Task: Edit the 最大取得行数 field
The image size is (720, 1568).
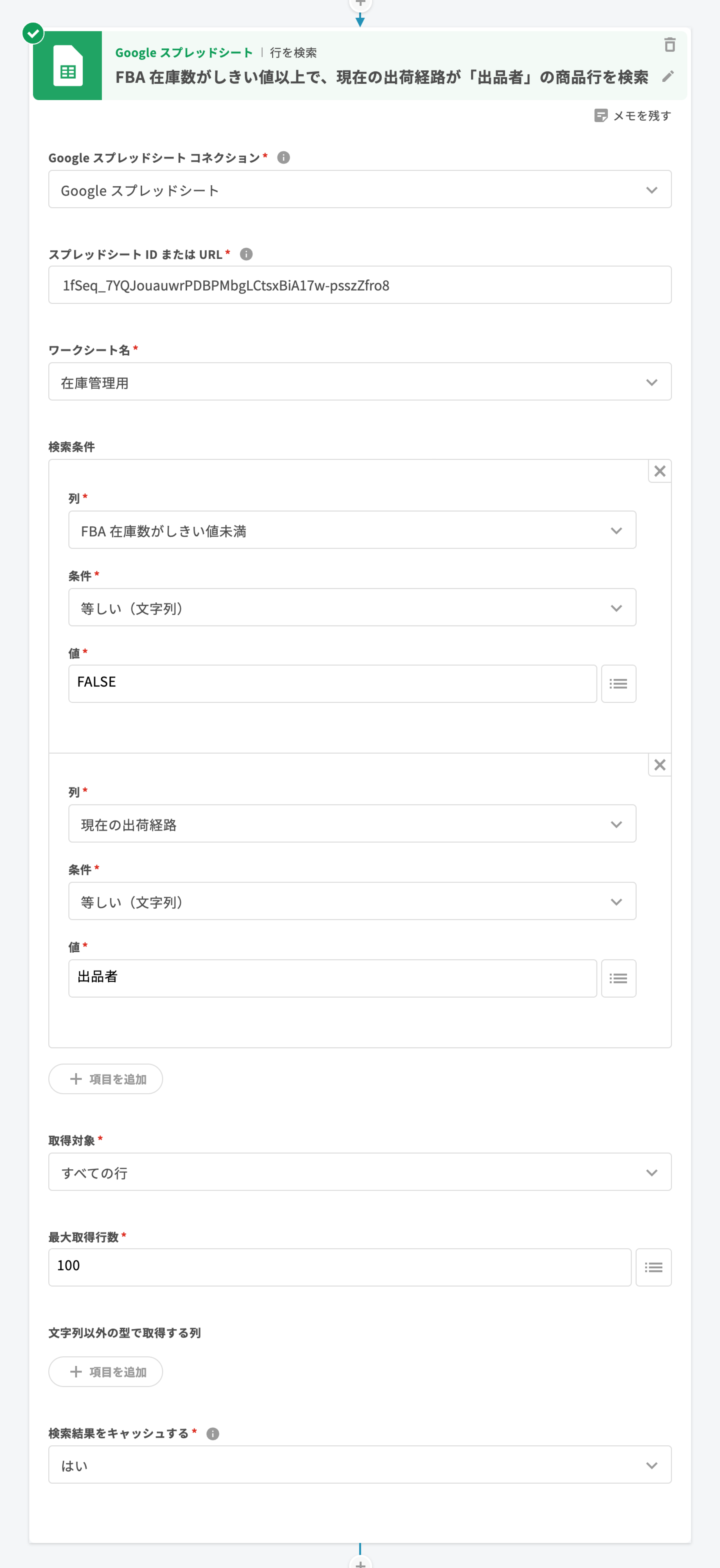Action: (x=339, y=1267)
